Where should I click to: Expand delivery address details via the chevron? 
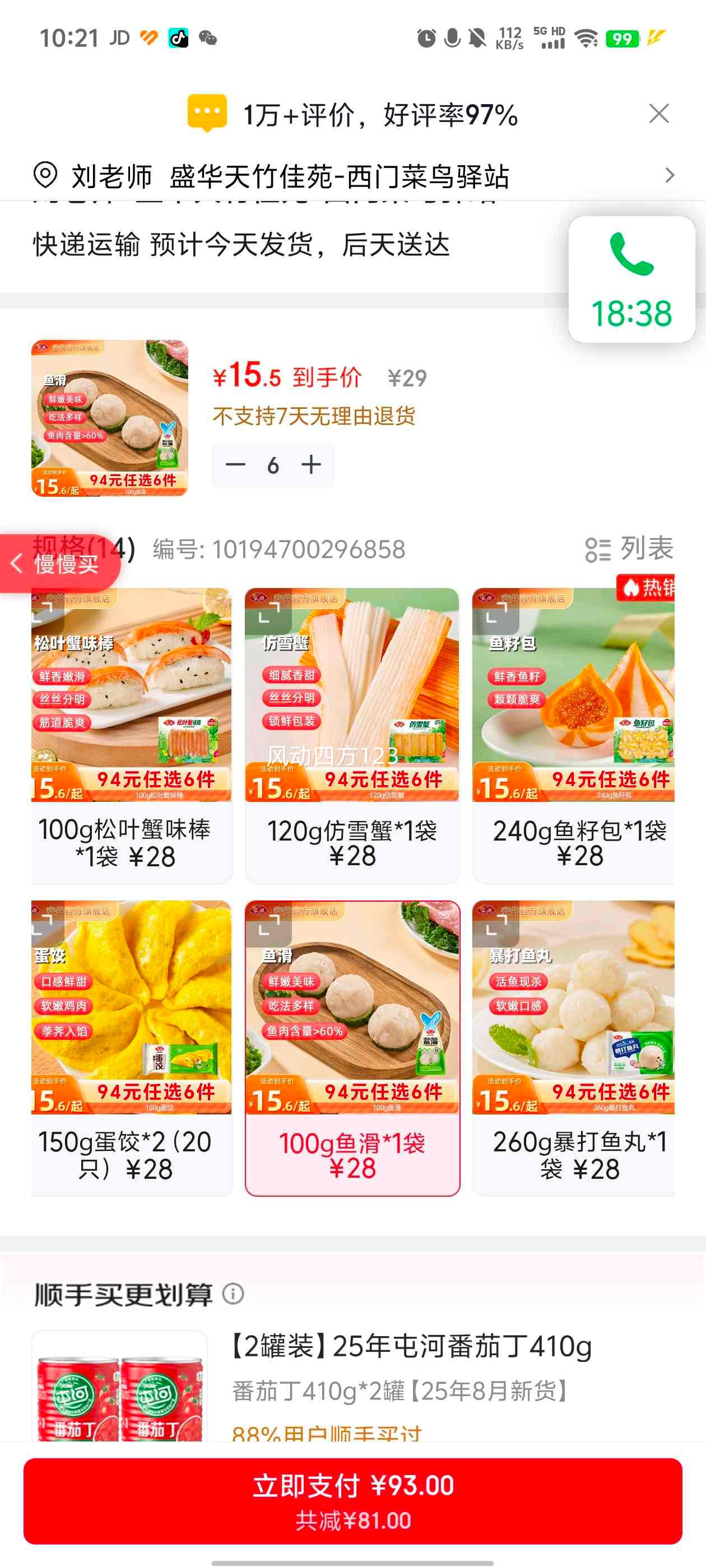tap(670, 176)
